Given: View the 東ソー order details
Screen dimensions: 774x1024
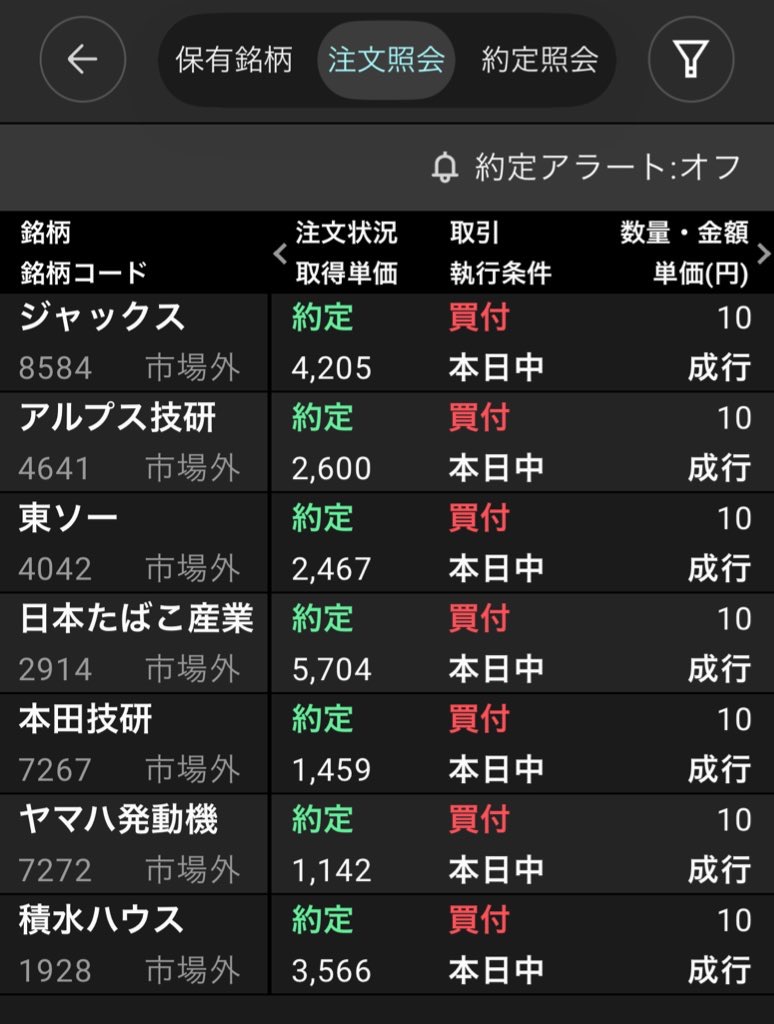Looking at the screenshot, I should coord(387,543).
